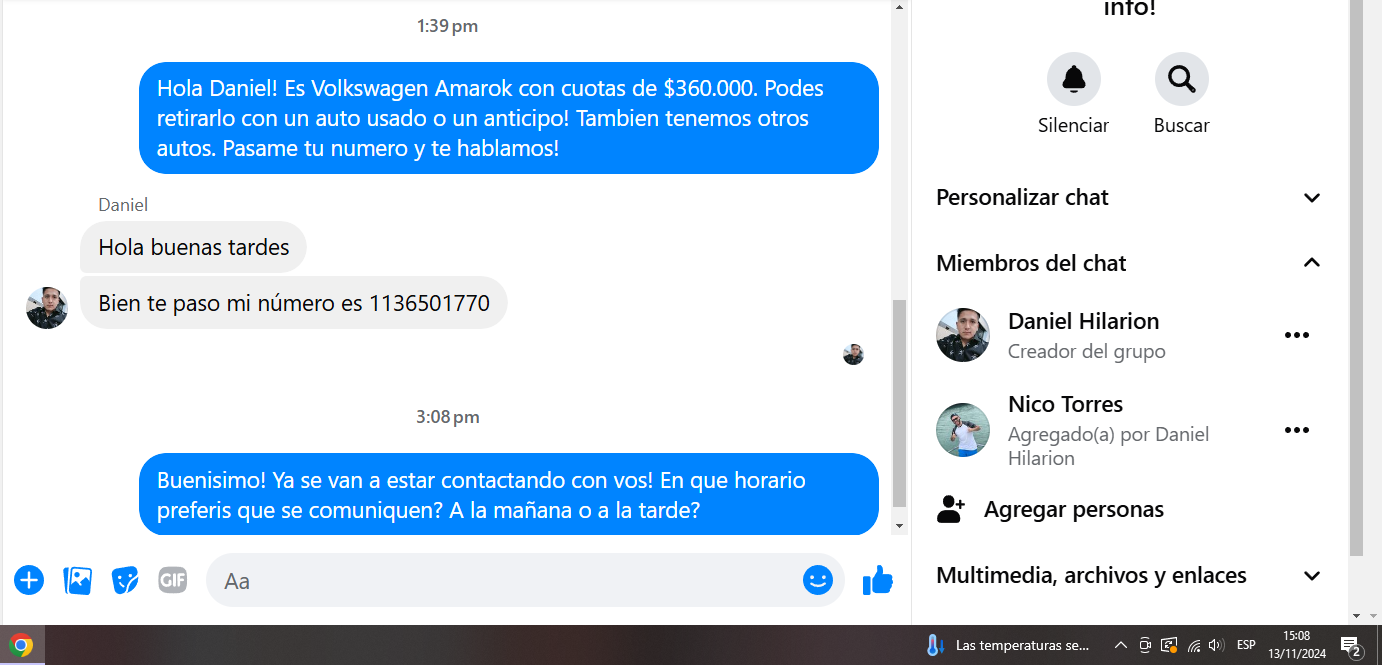Viewport: 1382px width, 665px height.
Task: Expand Personalizar chat section
Action: (1312, 198)
